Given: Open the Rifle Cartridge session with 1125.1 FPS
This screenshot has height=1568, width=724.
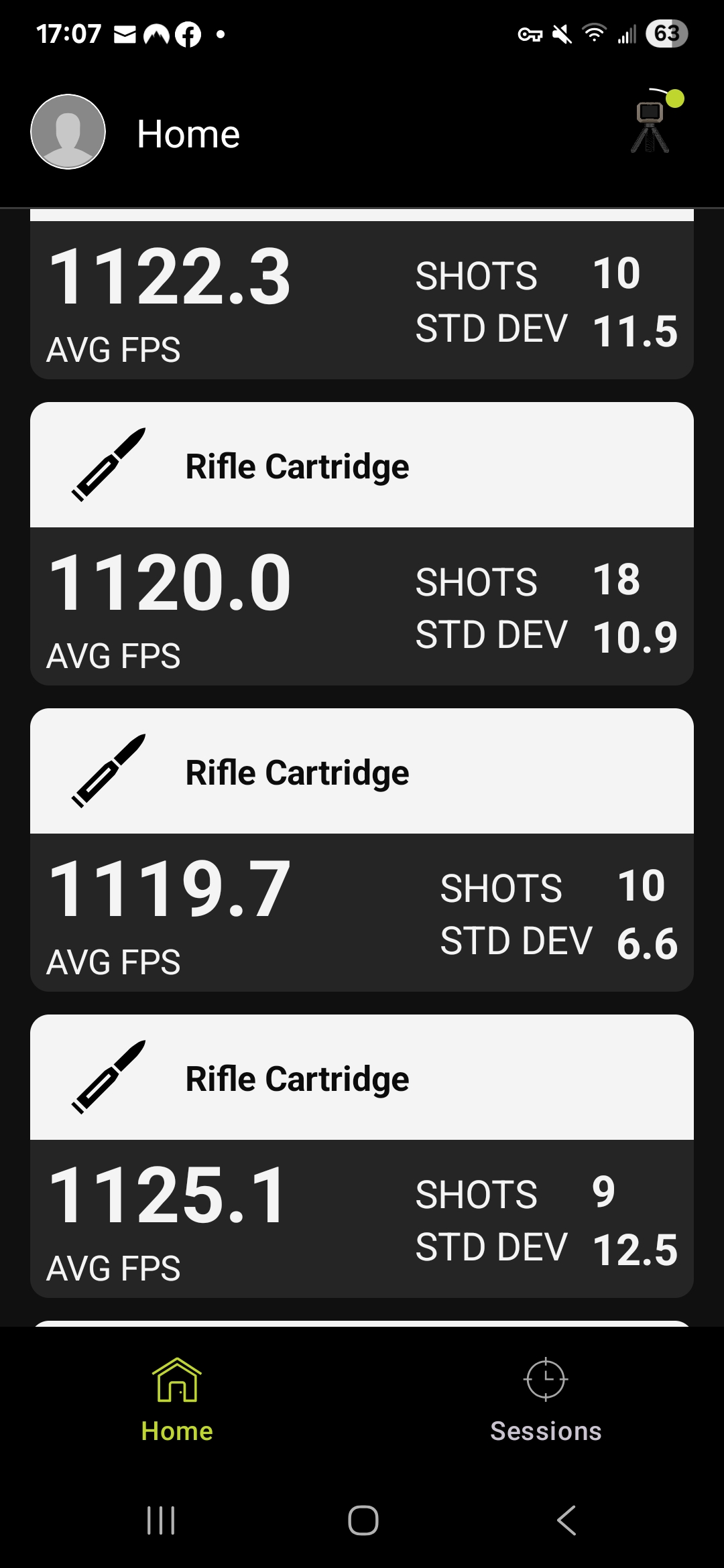Looking at the screenshot, I should click(362, 1155).
